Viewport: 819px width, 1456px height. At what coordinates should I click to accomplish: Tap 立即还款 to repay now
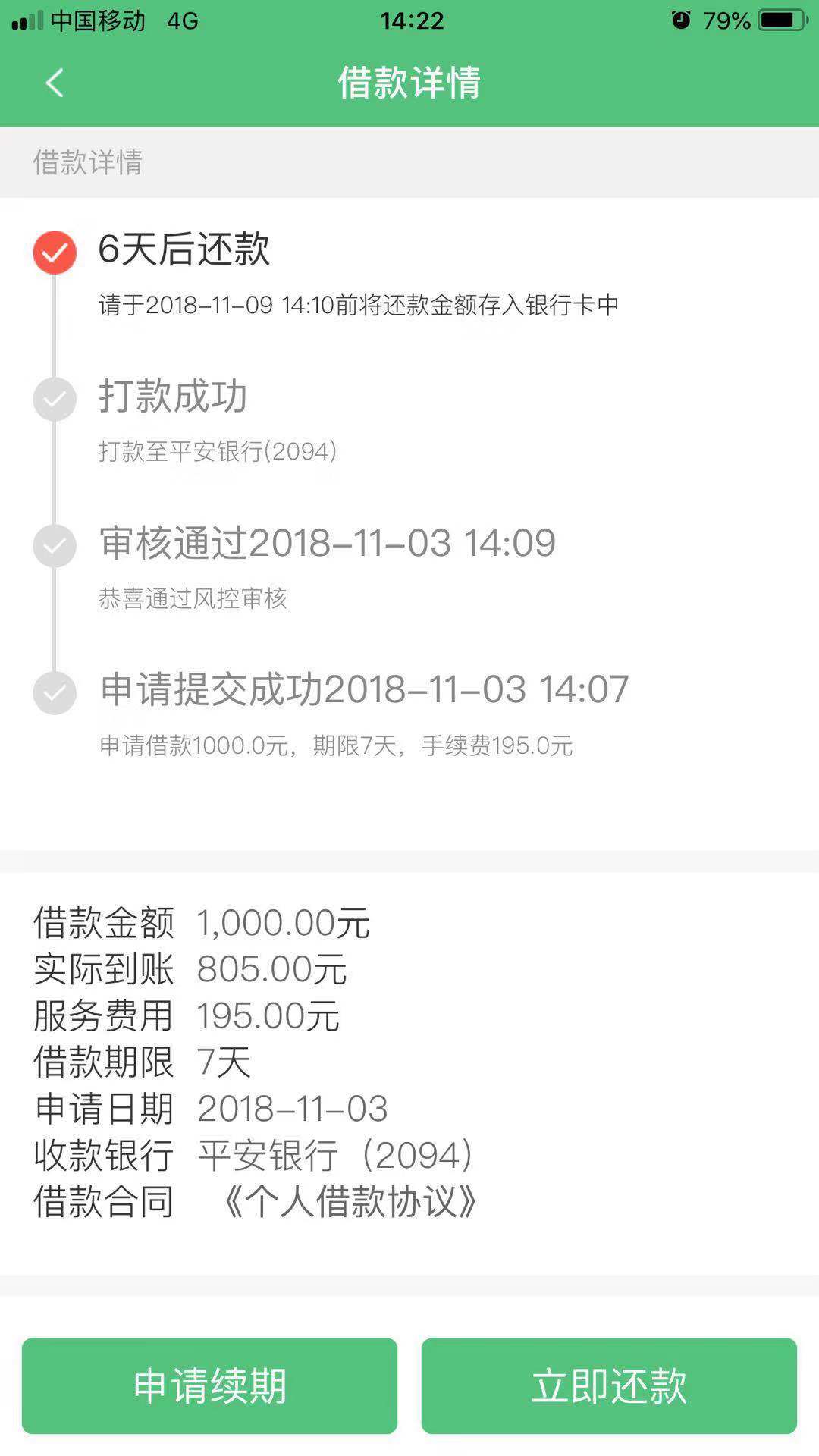pos(609,1385)
